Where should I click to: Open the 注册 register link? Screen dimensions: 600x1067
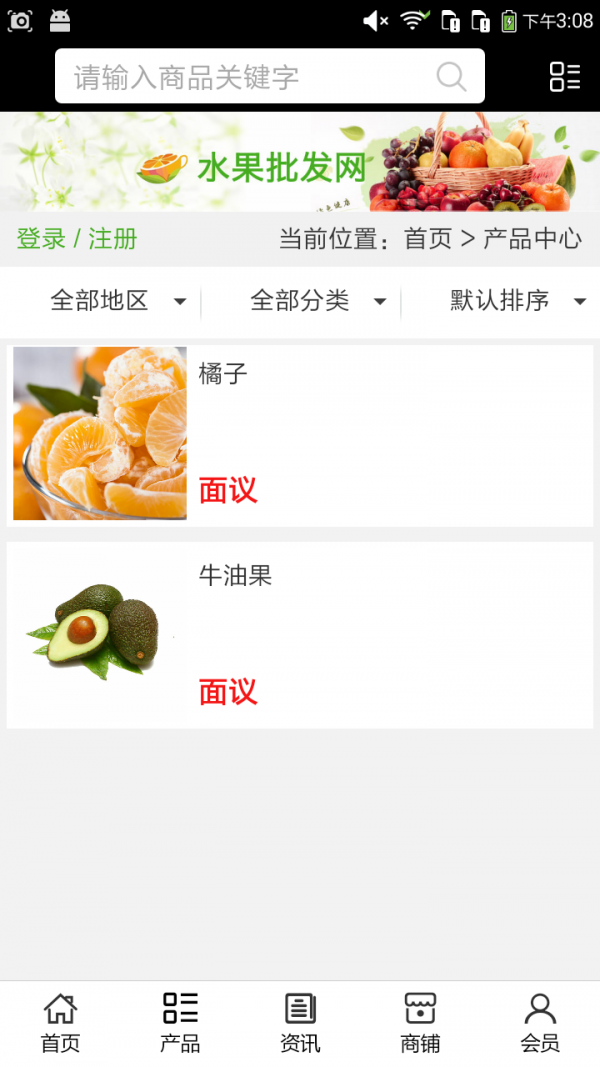tap(112, 239)
